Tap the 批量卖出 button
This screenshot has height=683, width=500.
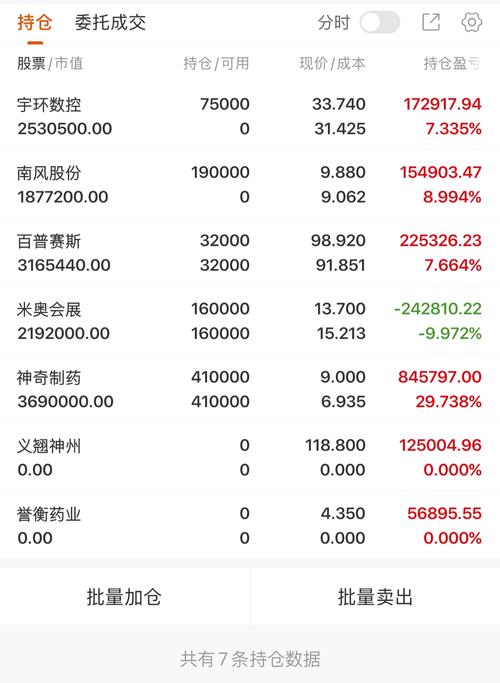pos(375,597)
